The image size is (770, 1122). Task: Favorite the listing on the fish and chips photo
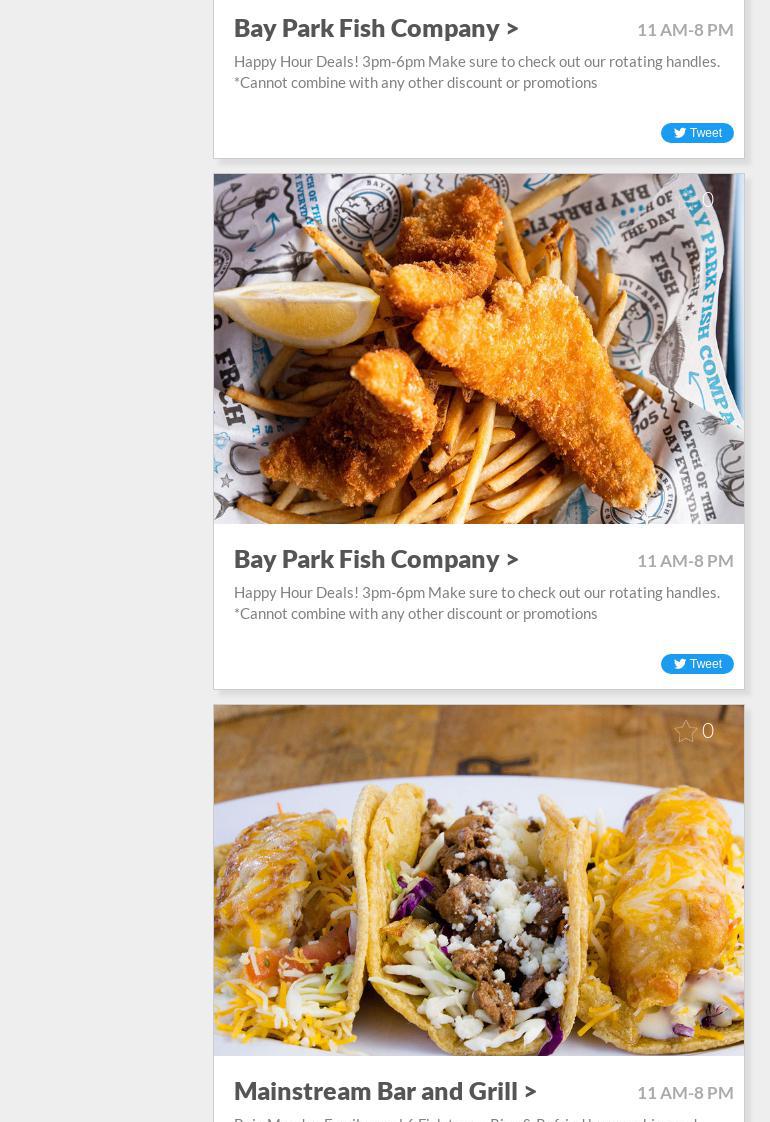click(x=686, y=200)
